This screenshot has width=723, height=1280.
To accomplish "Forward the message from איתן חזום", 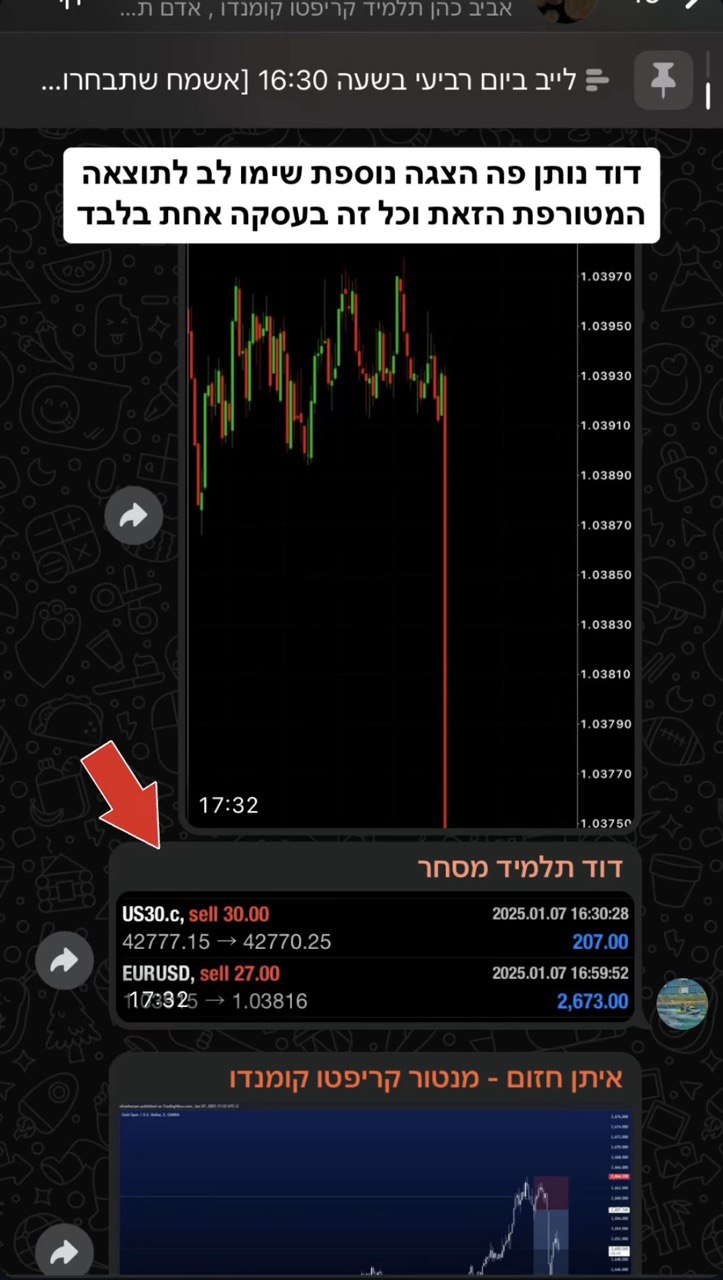I will tap(64, 1251).
